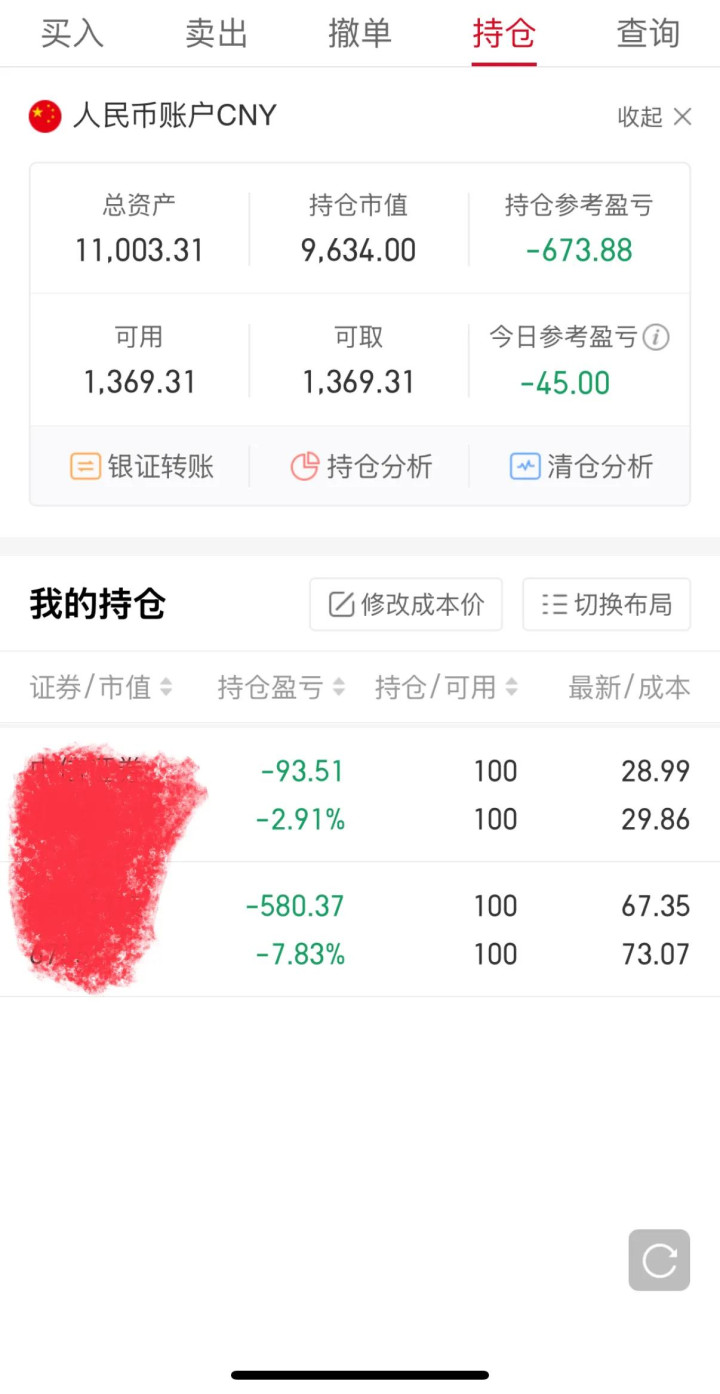Open the holding with -580.37 loss

tap(360, 930)
